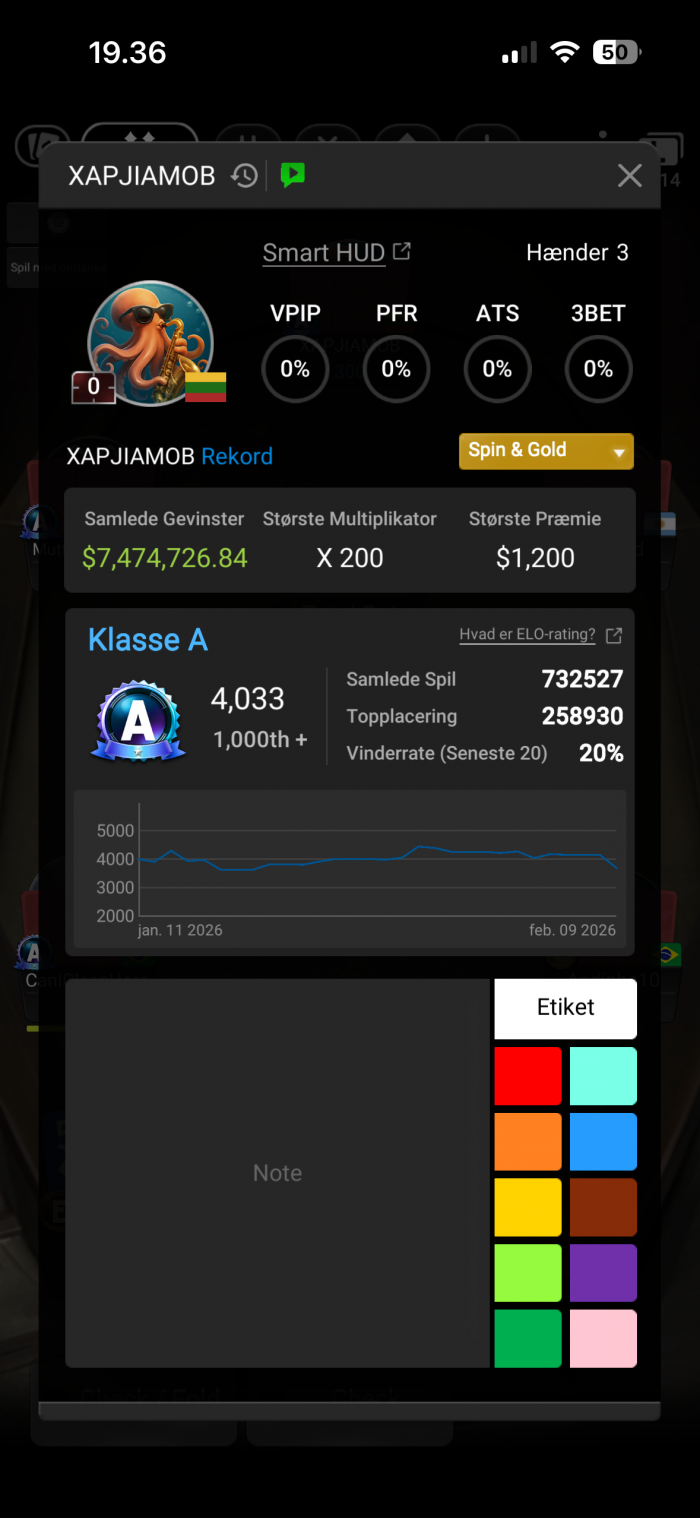Tap the Note text field
The image size is (700, 1518).
click(277, 1173)
